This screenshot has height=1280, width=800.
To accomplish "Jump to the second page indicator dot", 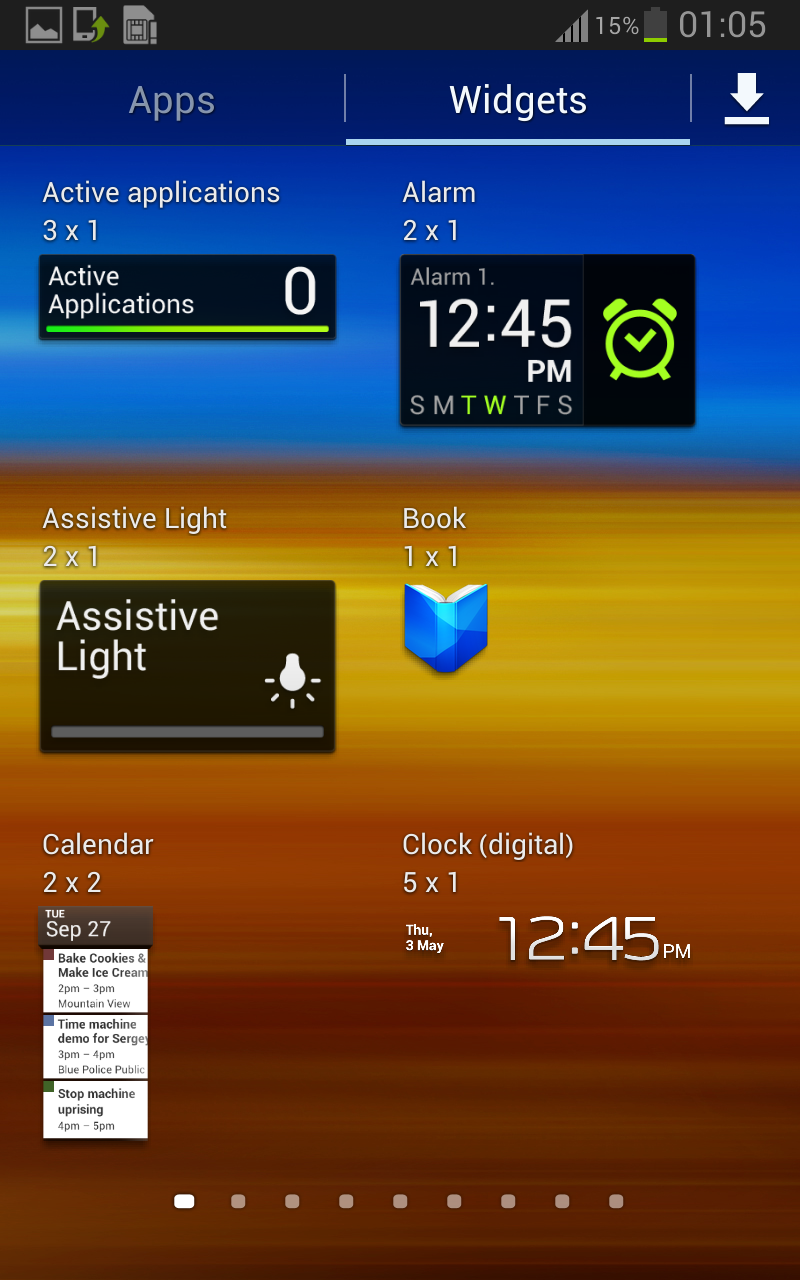I will pyautogui.click(x=238, y=1201).
